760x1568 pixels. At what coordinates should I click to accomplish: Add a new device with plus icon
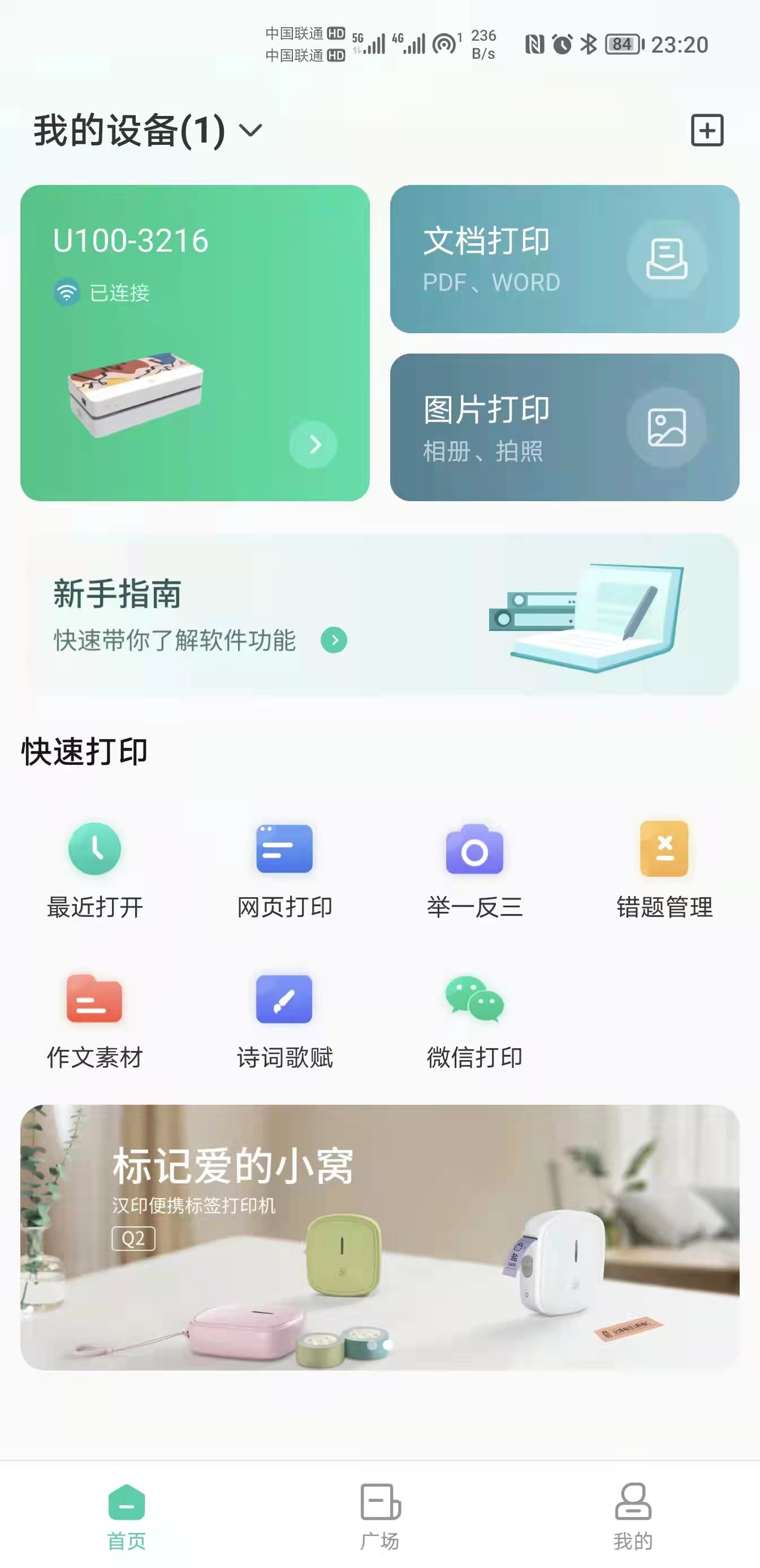tap(706, 130)
